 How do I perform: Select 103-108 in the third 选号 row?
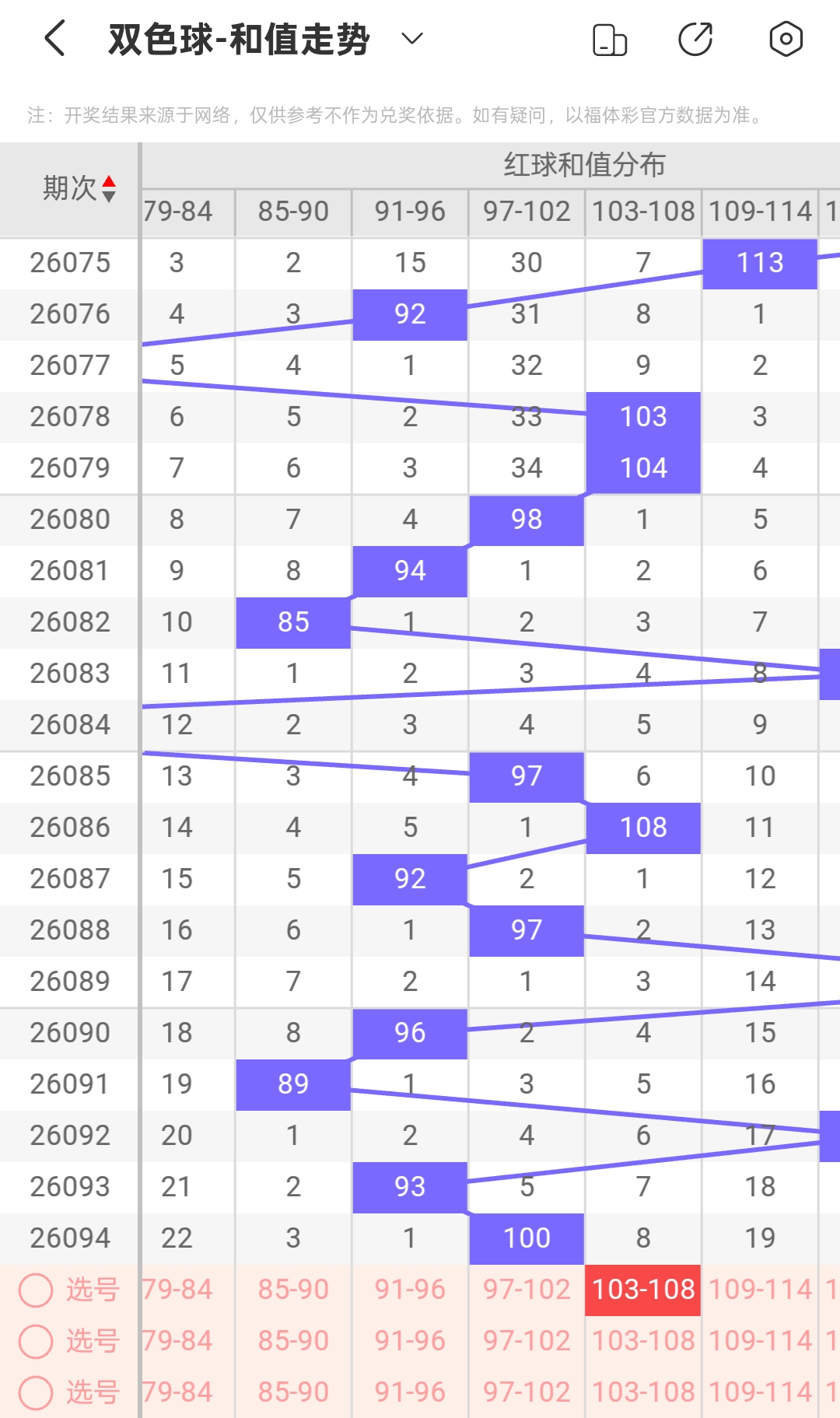tap(643, 1392)
